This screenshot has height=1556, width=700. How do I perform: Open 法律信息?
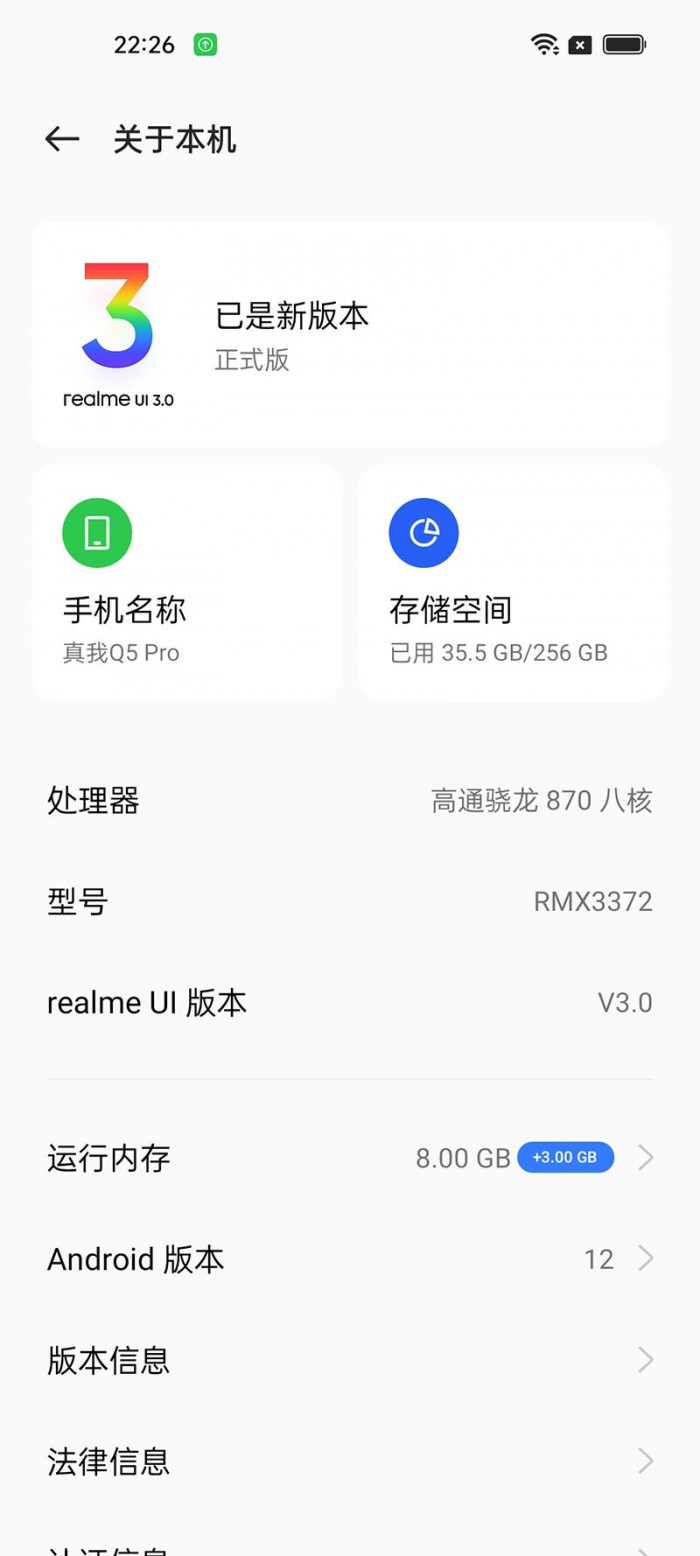coord(350,1461)
